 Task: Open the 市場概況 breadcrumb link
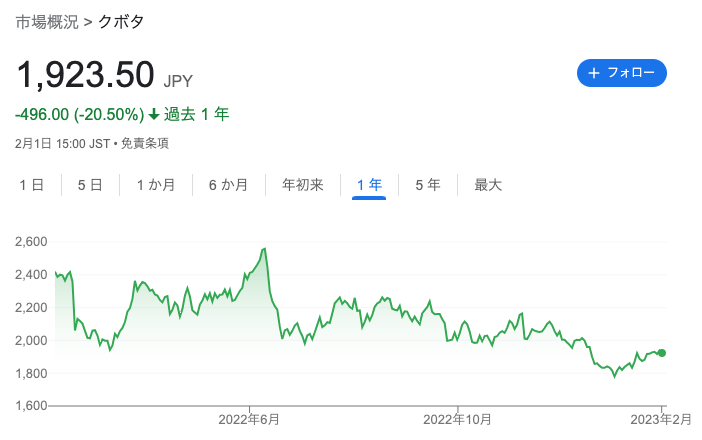(47, 22)
